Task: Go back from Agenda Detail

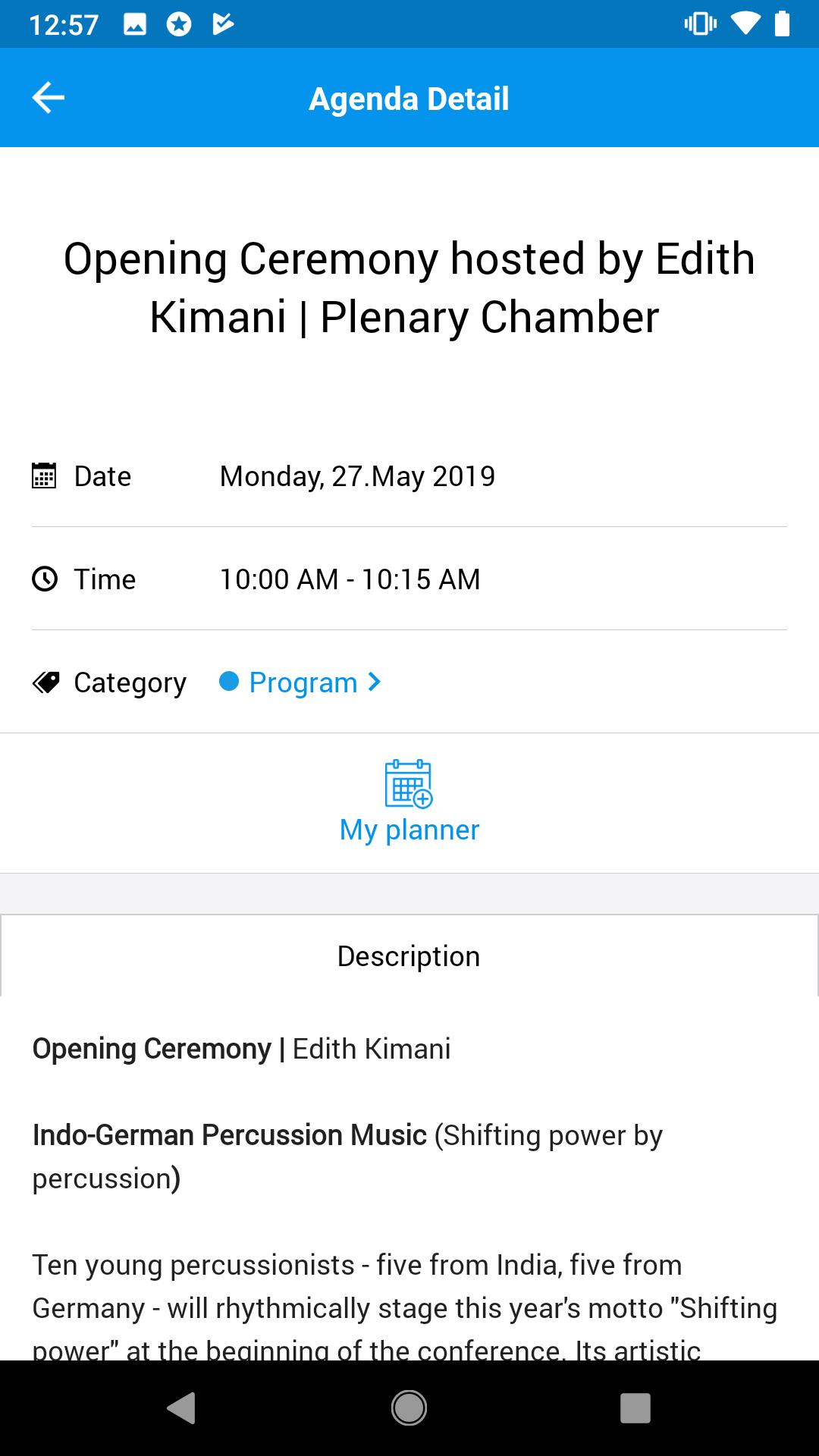Action: [49, 98]
